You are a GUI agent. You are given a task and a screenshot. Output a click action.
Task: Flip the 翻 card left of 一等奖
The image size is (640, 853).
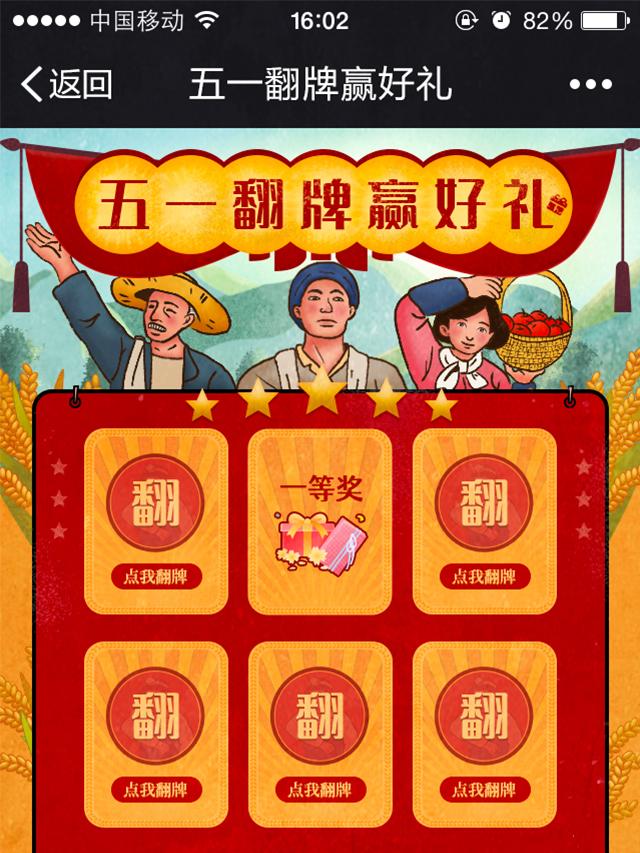156,521
